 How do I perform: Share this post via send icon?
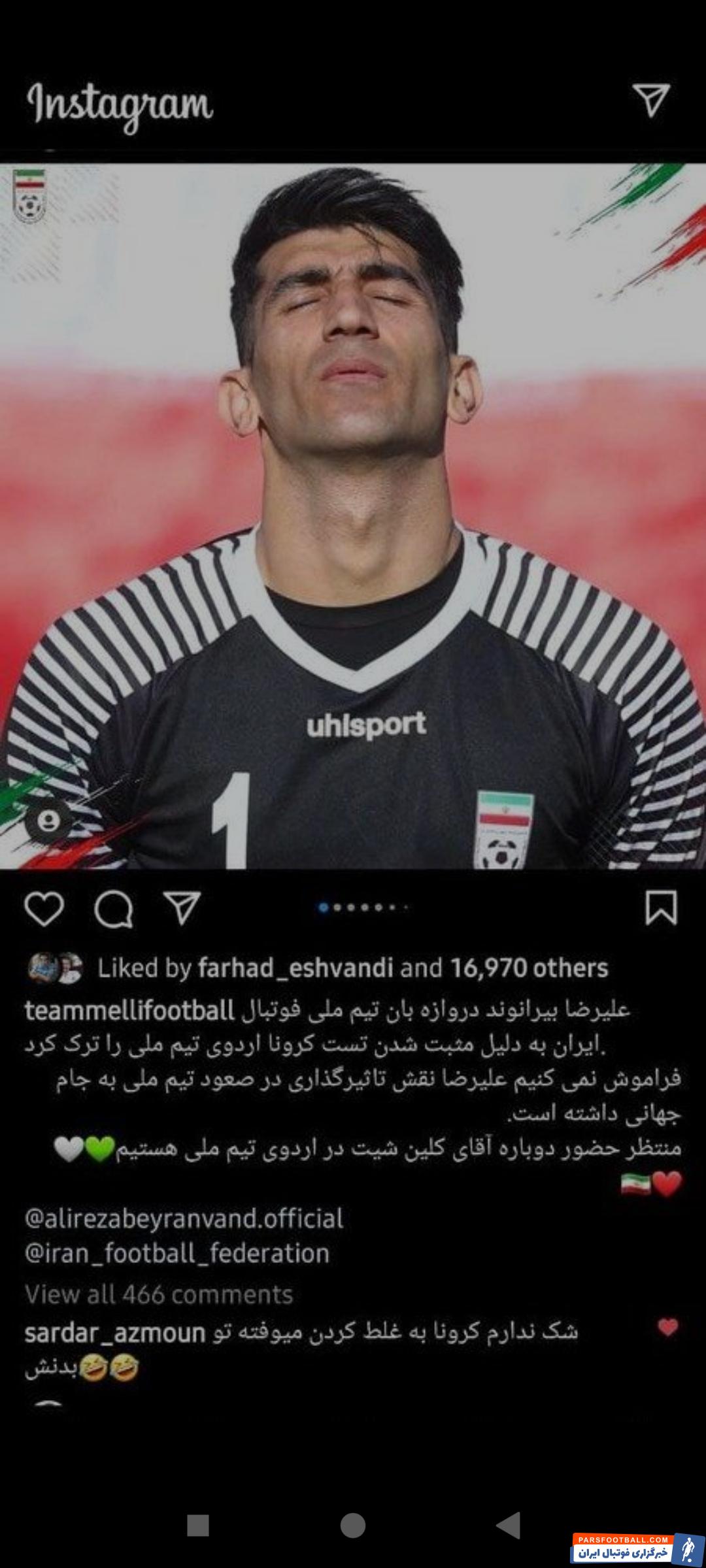182,908
